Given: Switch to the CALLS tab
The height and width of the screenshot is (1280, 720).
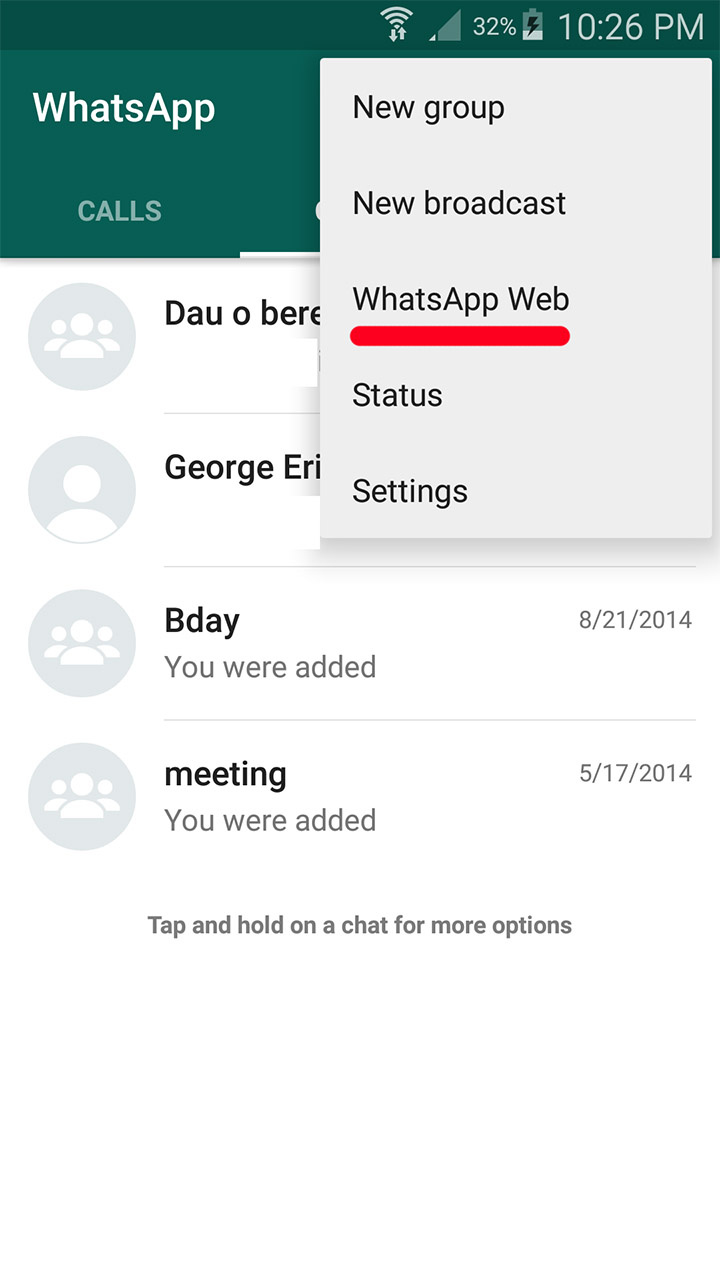Looking at the screenshot, I should click(120, 211).
